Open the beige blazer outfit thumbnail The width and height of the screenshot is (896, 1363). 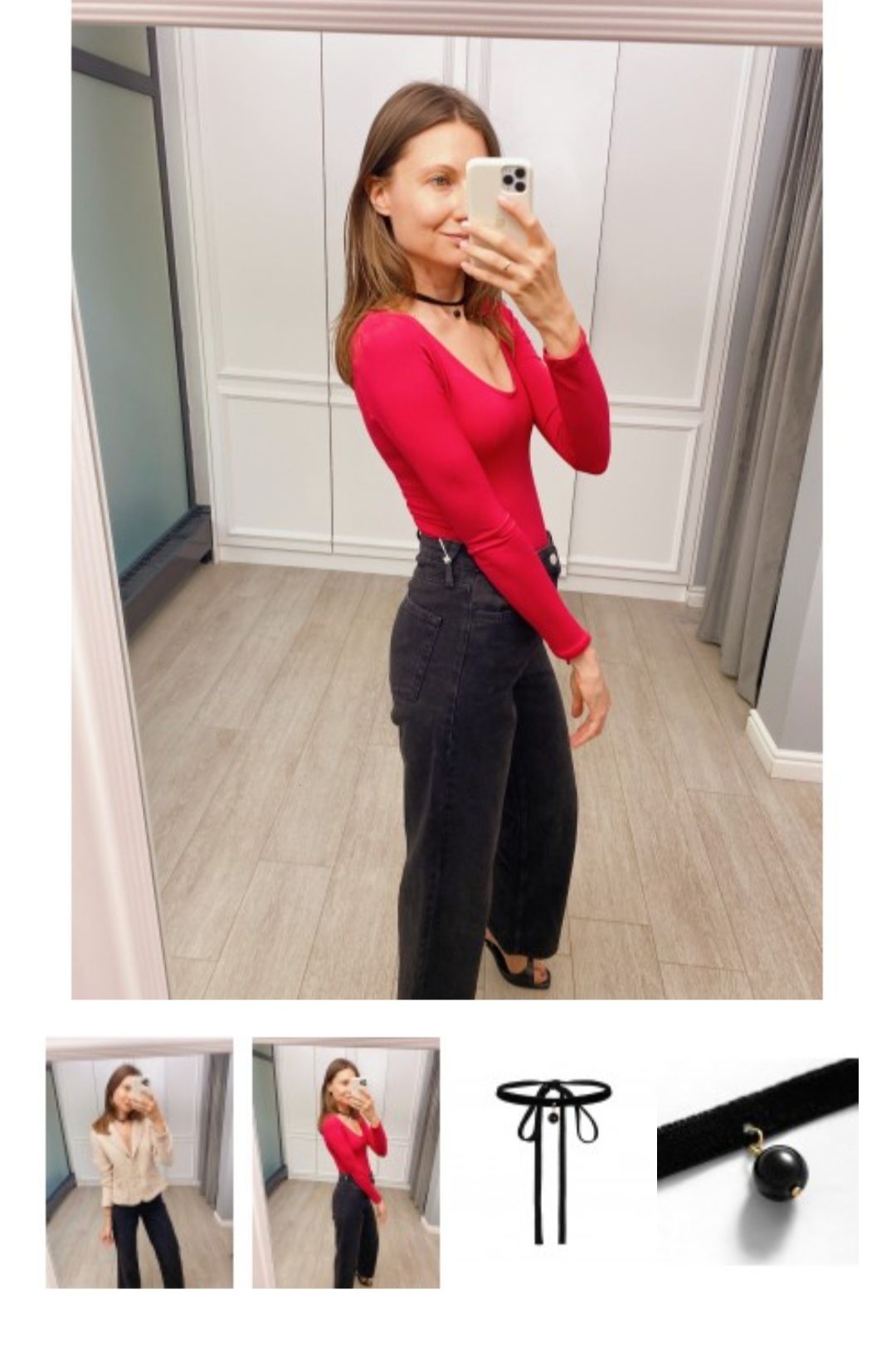(x=139, y=1162)
